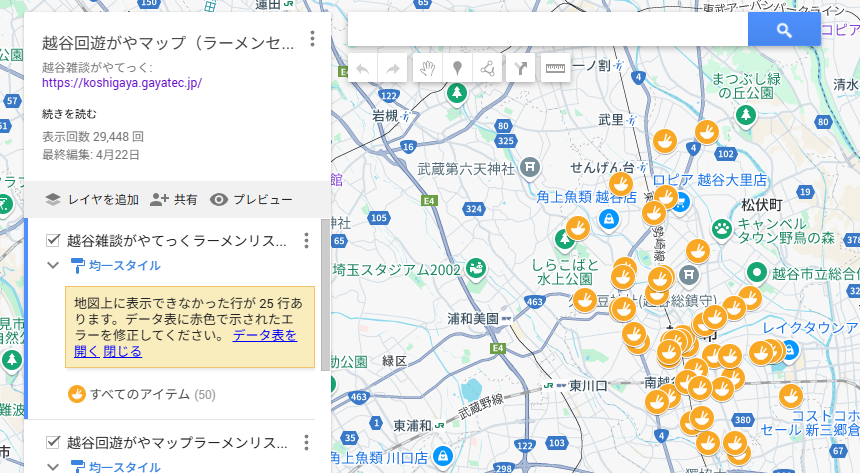Expand description with 続きを読む
The image size is (860, 473).
coord(69,113)
